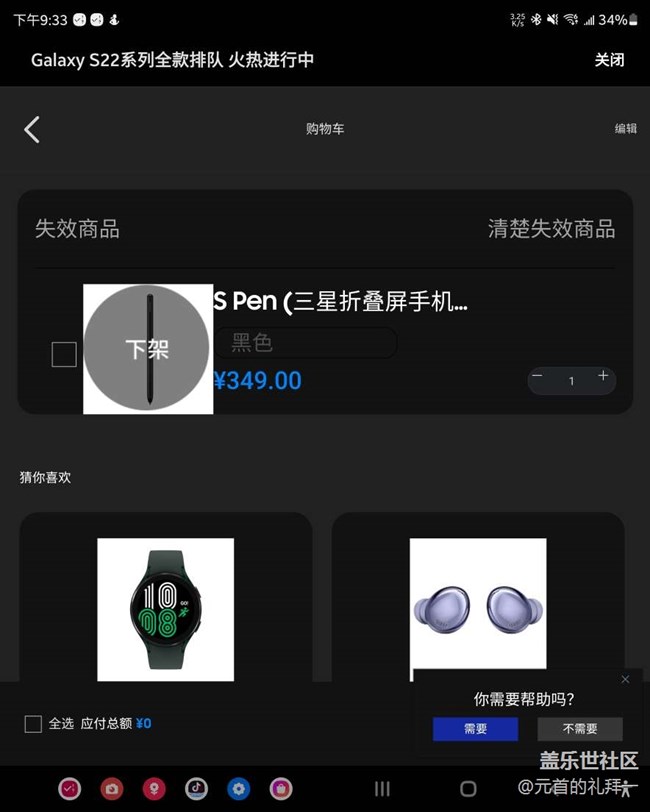Go back from the shopping cart
650x812 pixels.
click(32, 129)
